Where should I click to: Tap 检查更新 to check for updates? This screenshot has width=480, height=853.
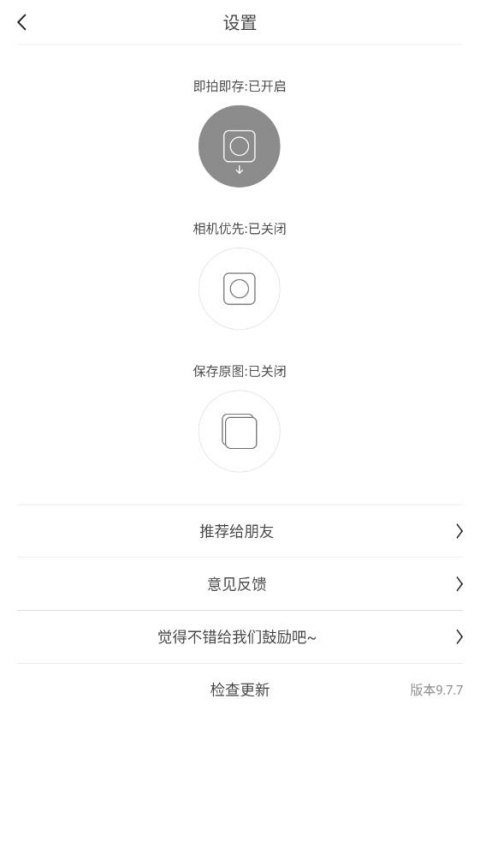[240, 690]
